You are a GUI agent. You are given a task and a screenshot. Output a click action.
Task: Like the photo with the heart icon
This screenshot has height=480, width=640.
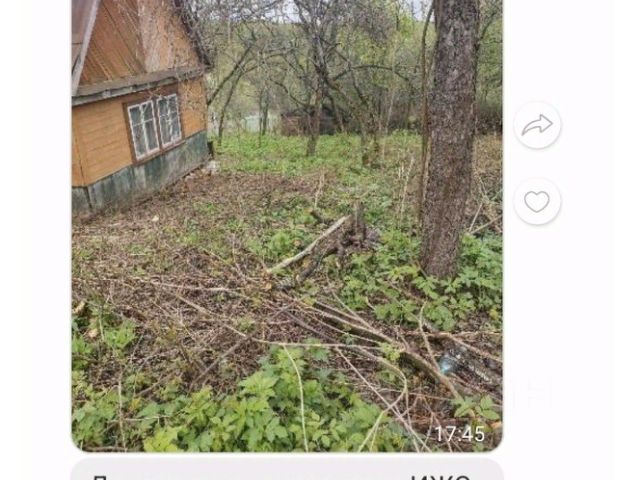(x=537, y=201)
